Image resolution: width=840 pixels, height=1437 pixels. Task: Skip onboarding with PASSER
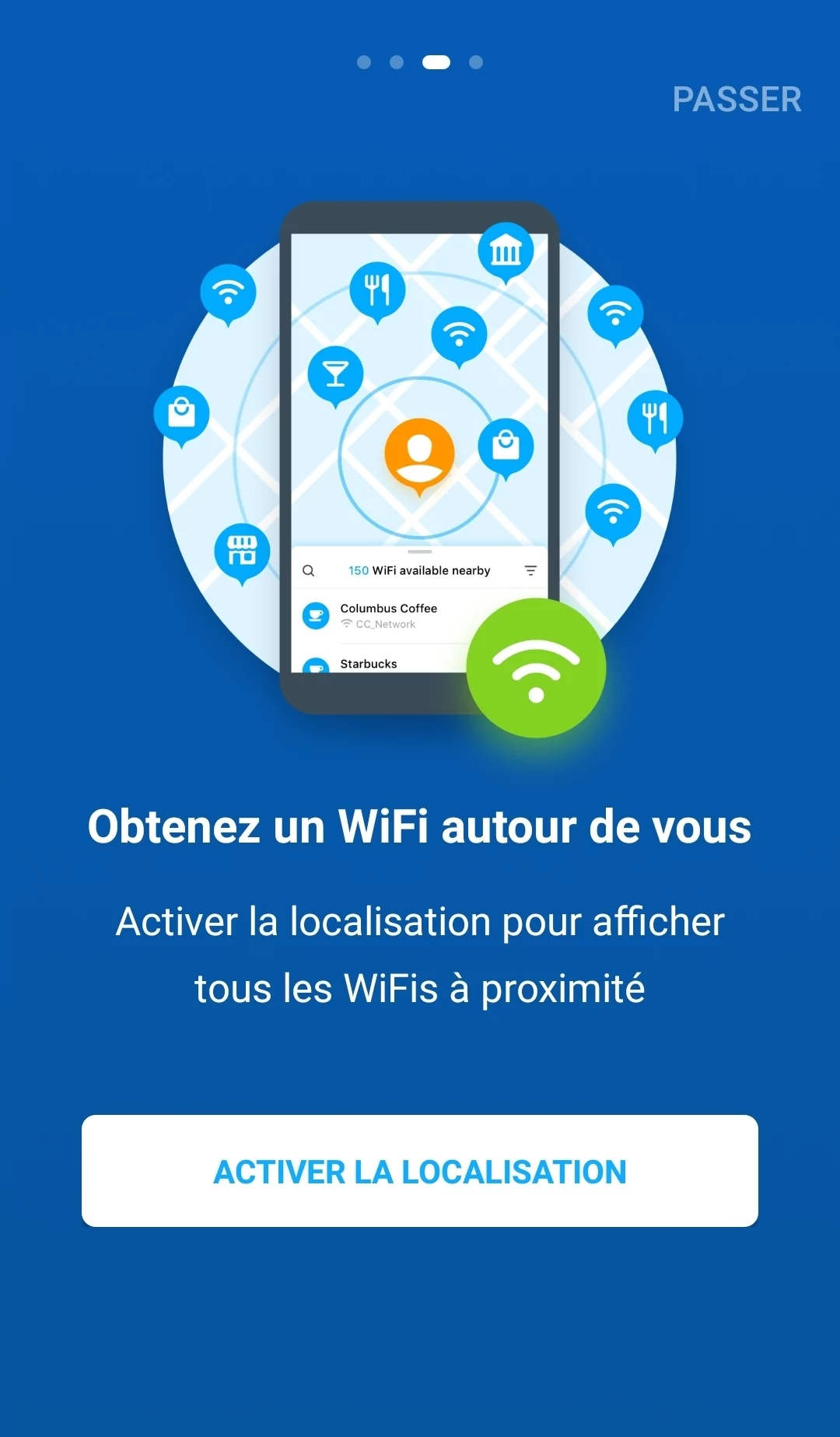point(737,100)
